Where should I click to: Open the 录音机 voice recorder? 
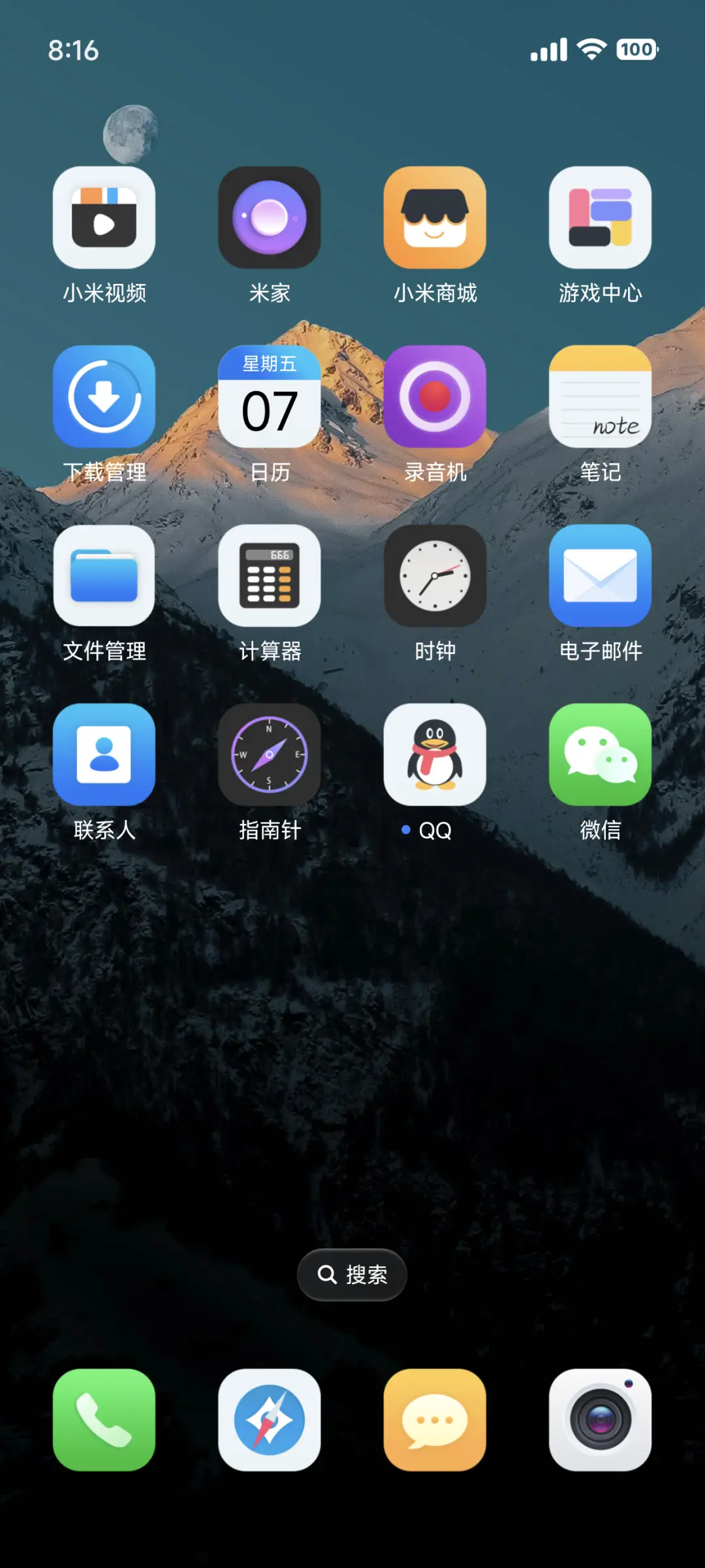click(435, 397)
